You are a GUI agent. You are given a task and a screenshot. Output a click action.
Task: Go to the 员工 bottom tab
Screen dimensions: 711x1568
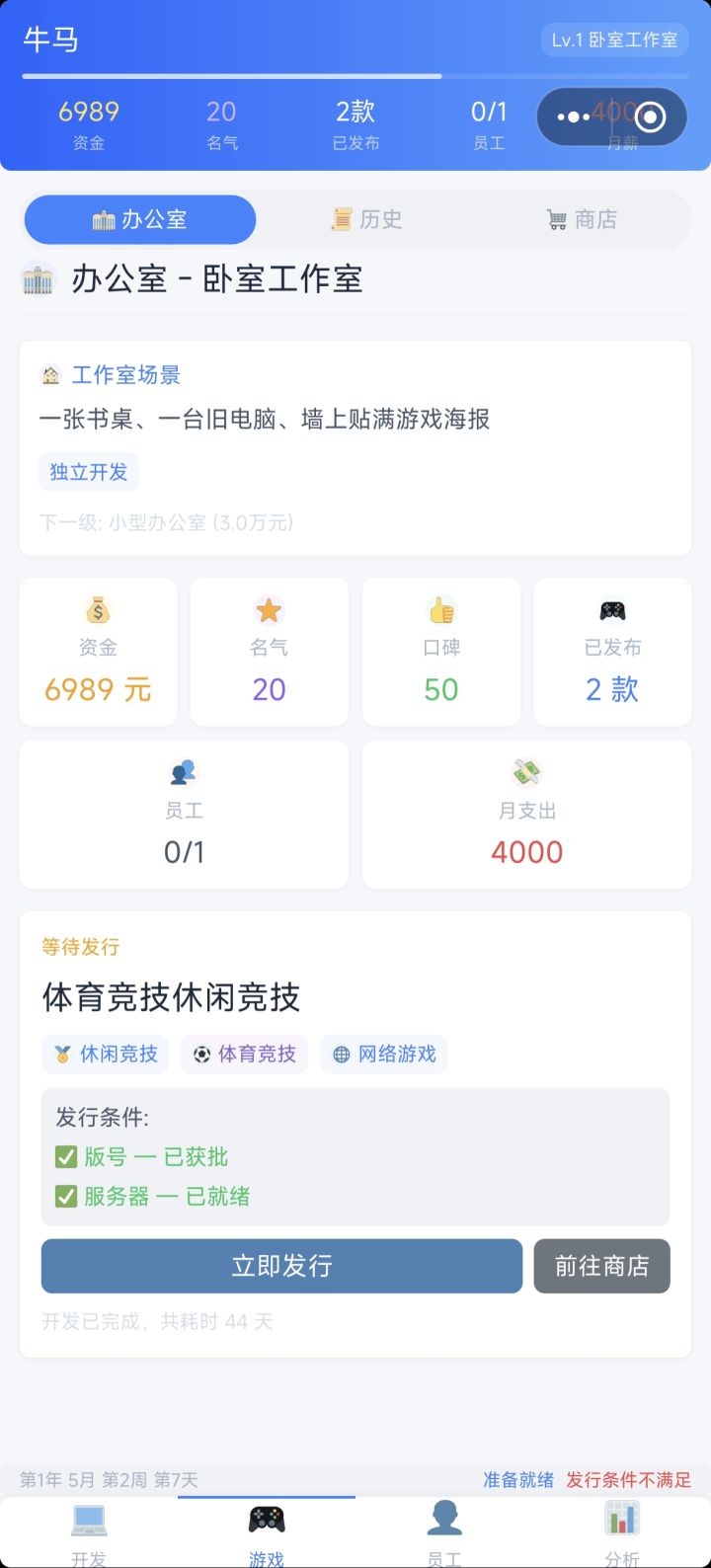pos(444,1533)
